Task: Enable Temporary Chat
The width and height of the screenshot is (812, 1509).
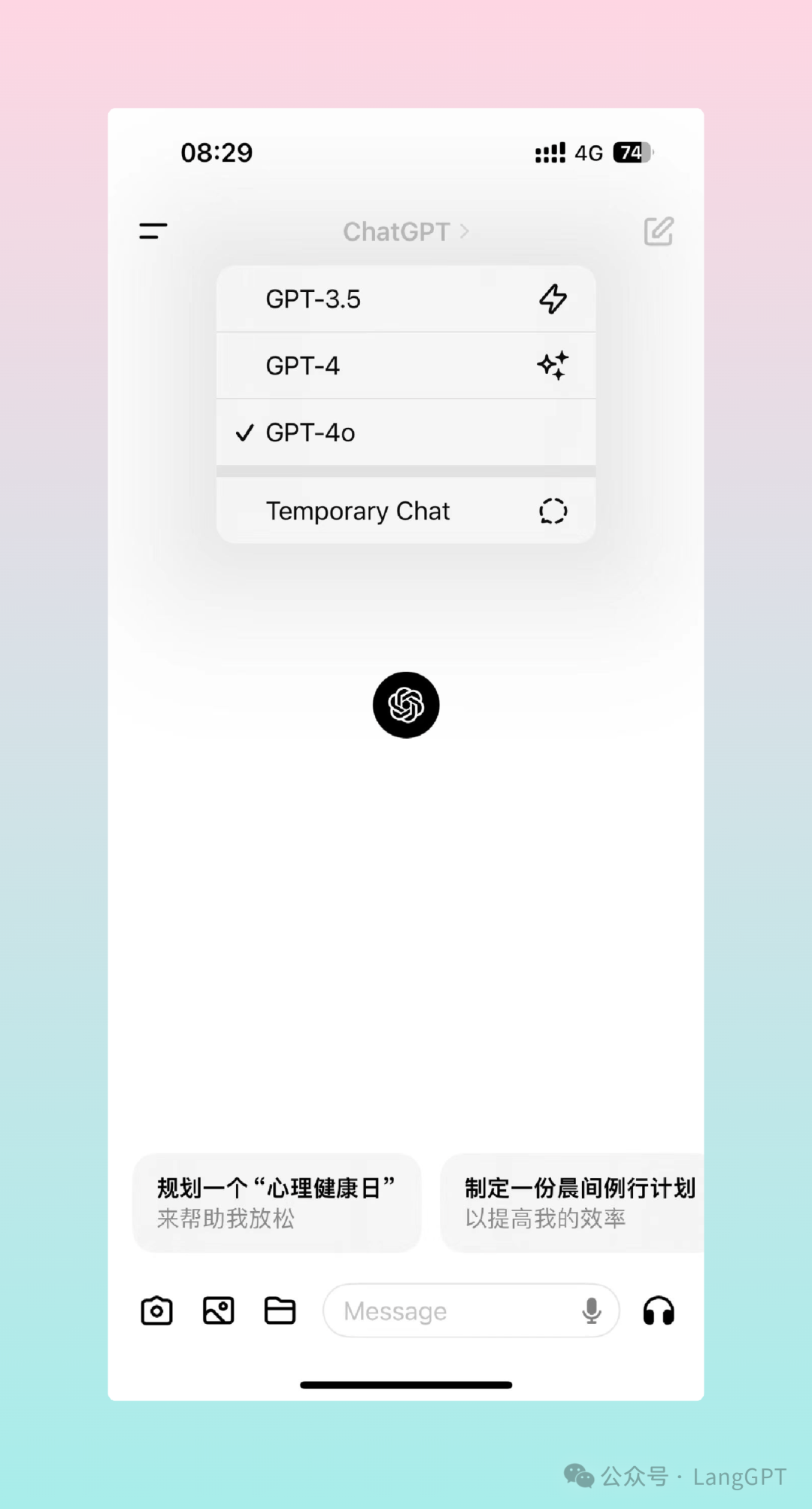Action: tap(406, 511)
